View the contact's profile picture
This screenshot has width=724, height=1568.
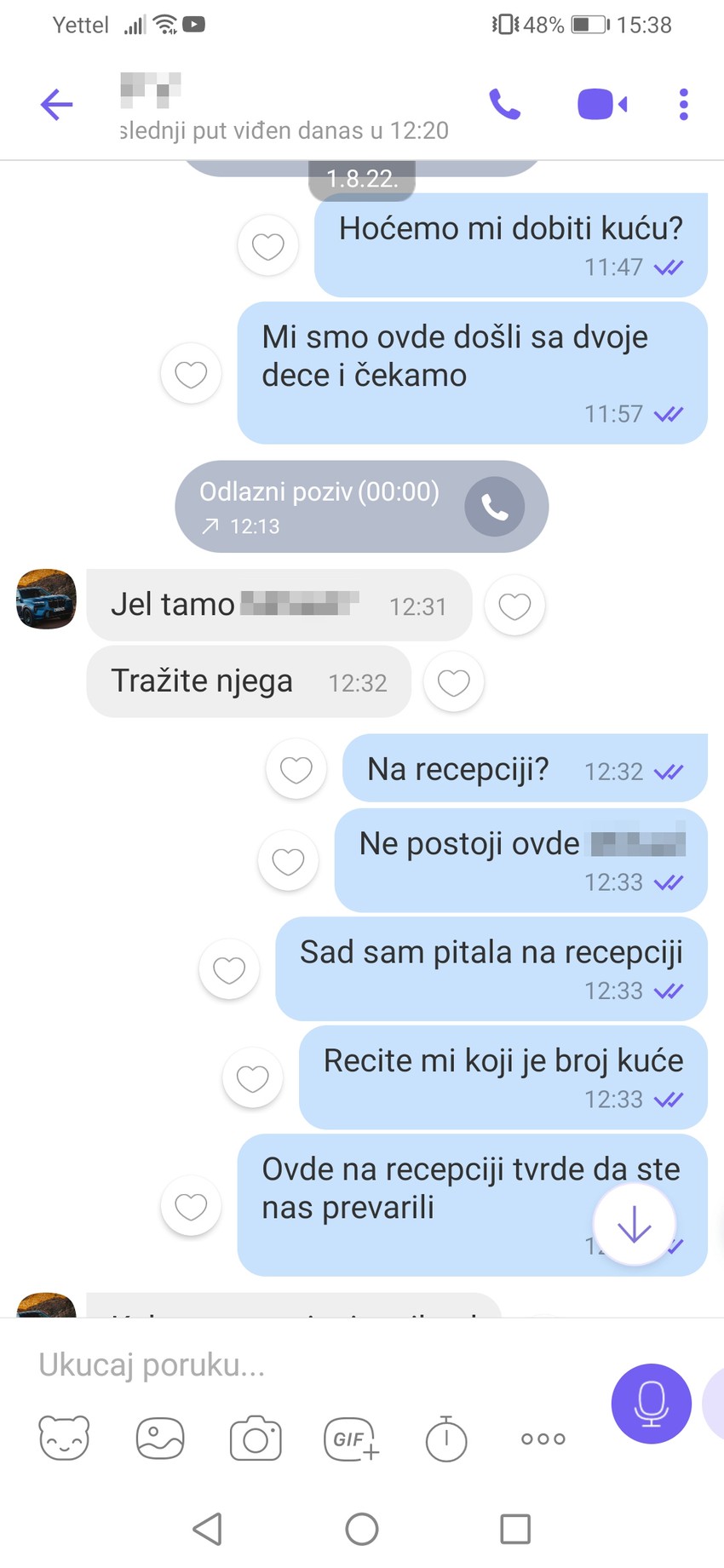(45, 599)
